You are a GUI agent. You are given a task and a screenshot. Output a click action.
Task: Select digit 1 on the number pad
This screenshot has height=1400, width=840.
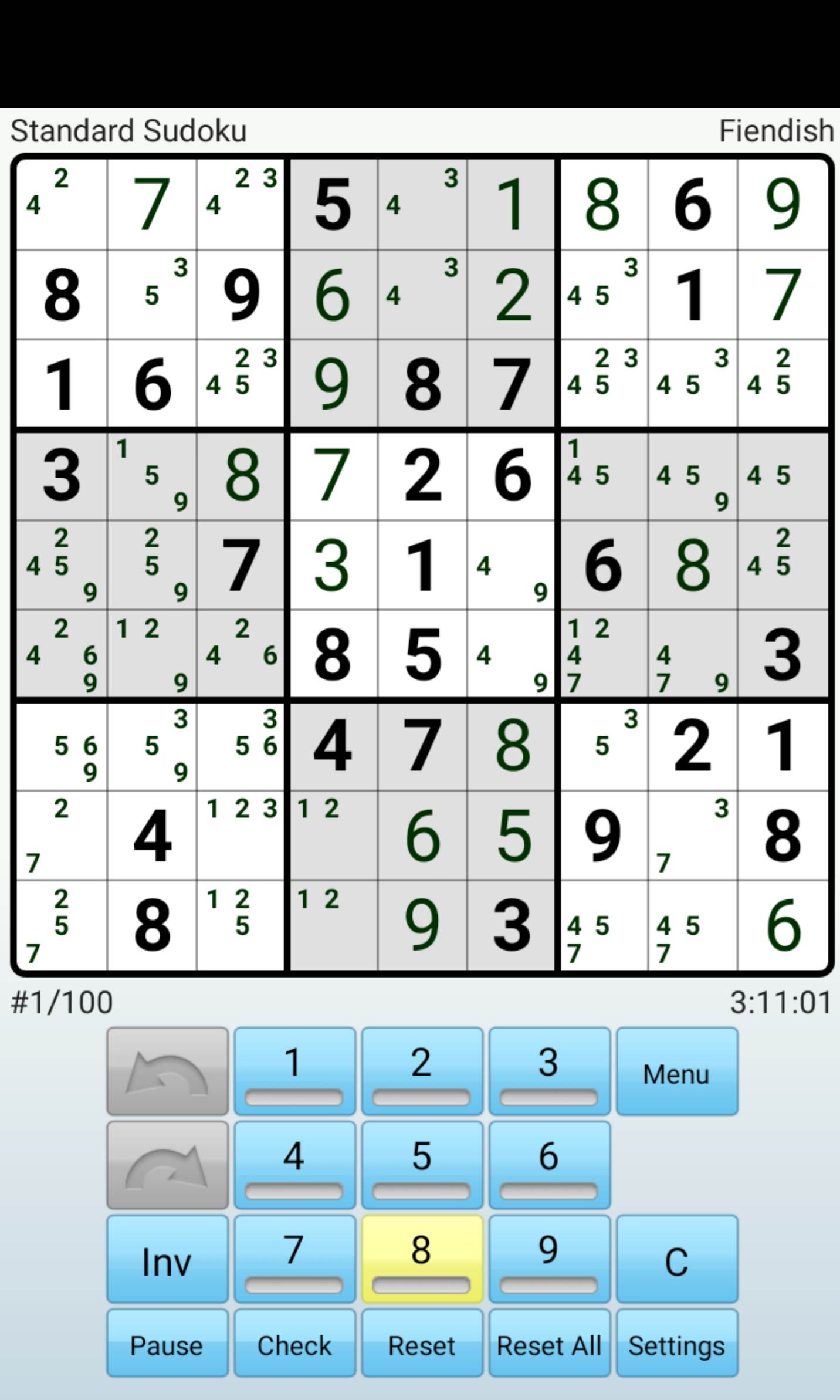[294, 1071]
